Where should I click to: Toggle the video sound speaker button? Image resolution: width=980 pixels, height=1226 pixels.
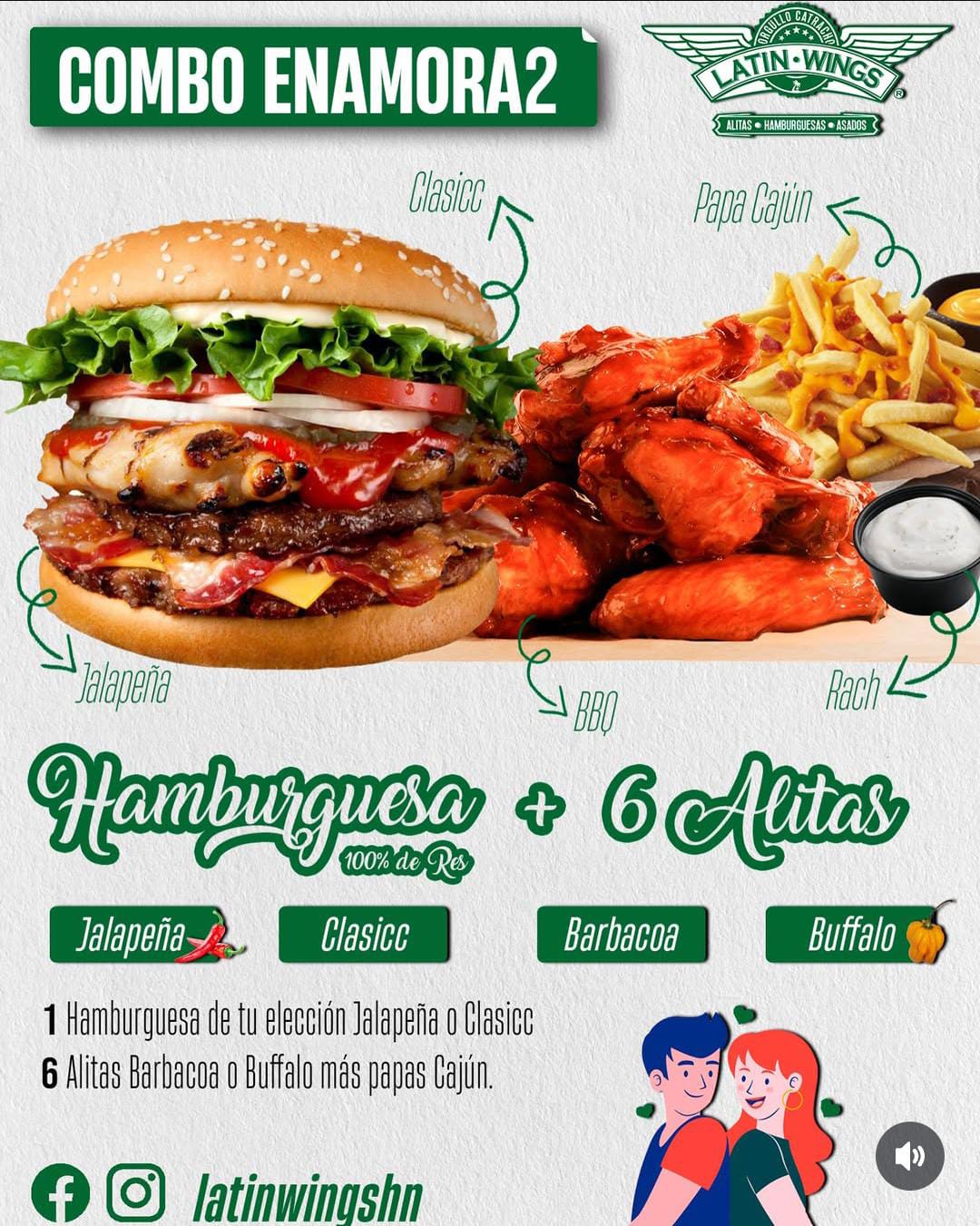(909, 1156)
